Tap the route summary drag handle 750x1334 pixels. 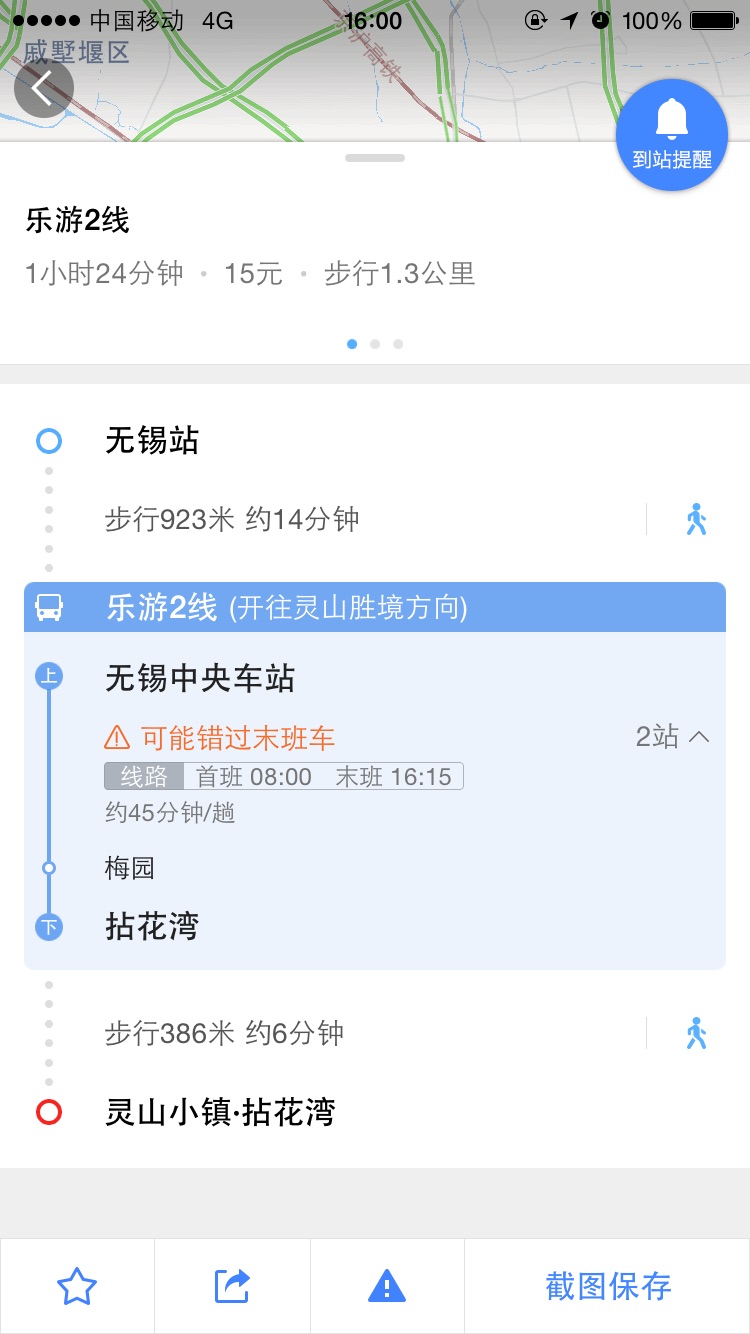(x=375, y=158)
